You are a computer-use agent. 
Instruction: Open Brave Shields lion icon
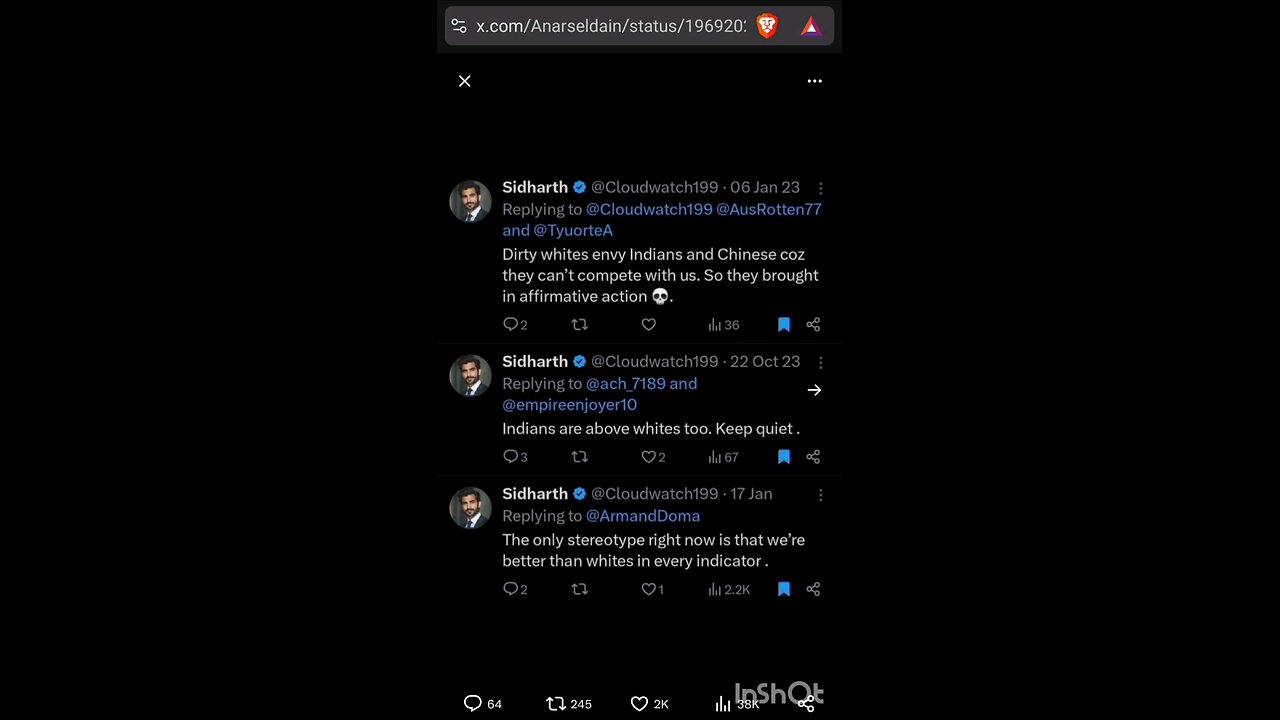(x=767, y=26)
